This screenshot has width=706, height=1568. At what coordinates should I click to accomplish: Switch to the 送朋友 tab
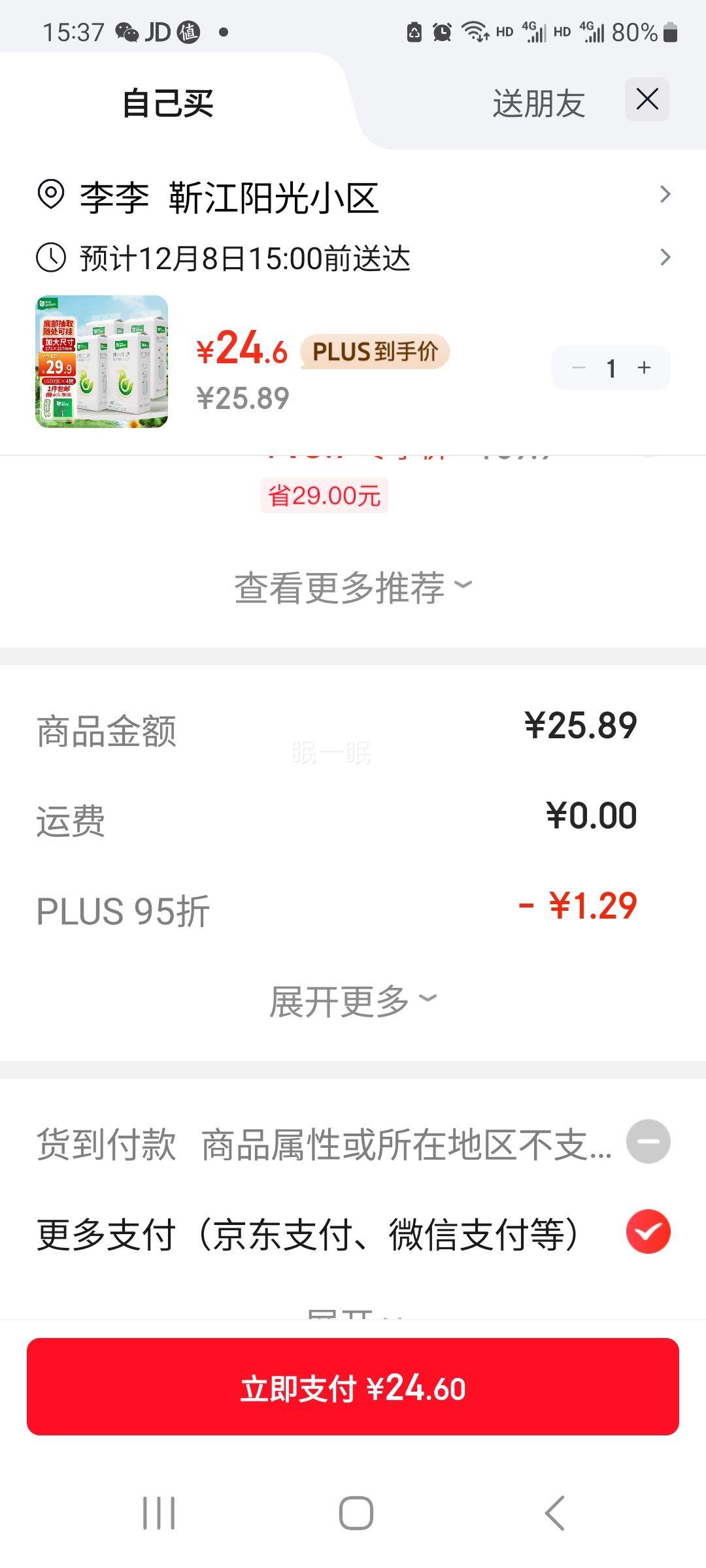coord(538,103)
